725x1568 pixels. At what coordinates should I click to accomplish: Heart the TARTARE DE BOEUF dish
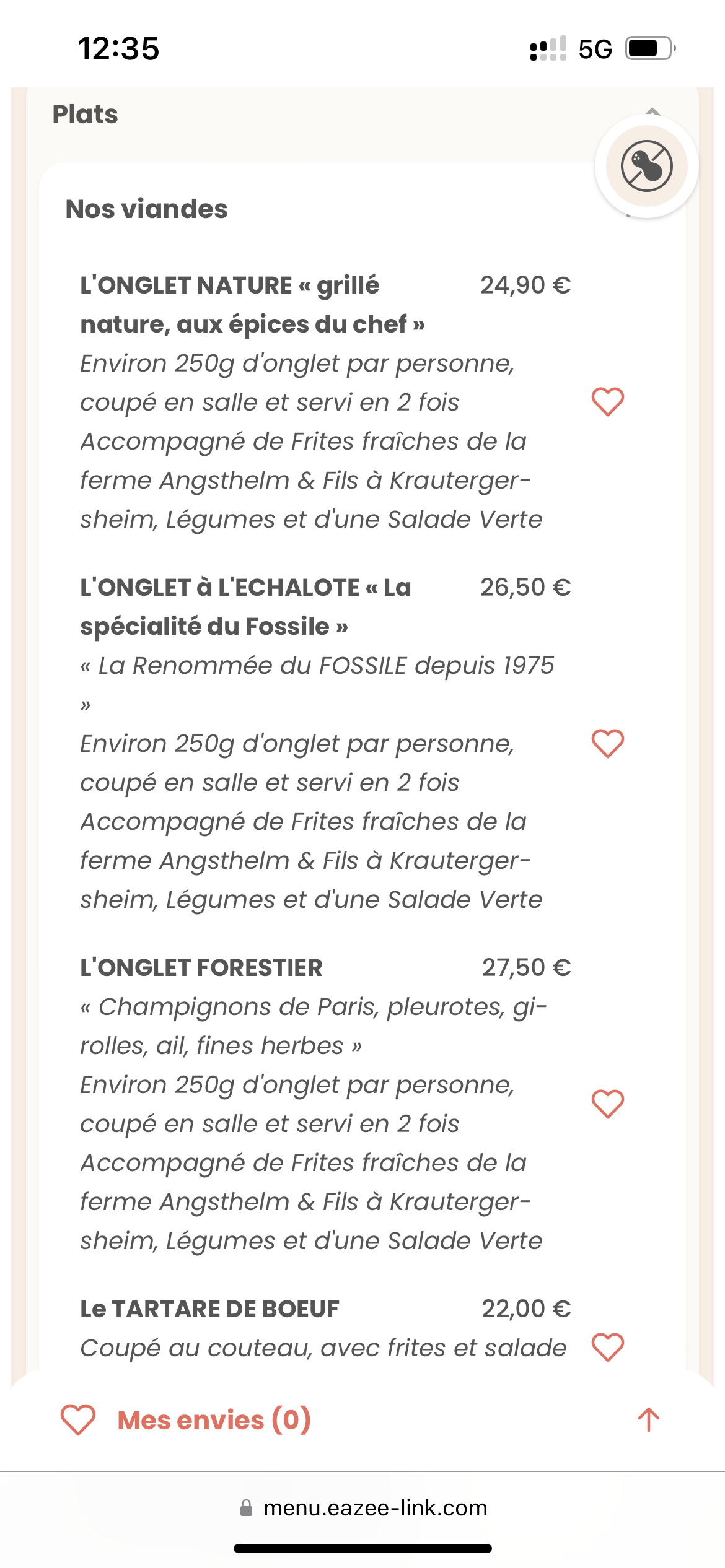click(607, 1347)
